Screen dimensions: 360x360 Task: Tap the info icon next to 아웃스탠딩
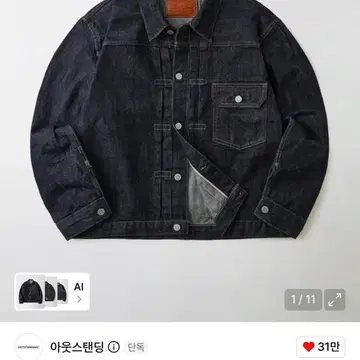pyautogui.click(x=114, y=347)
